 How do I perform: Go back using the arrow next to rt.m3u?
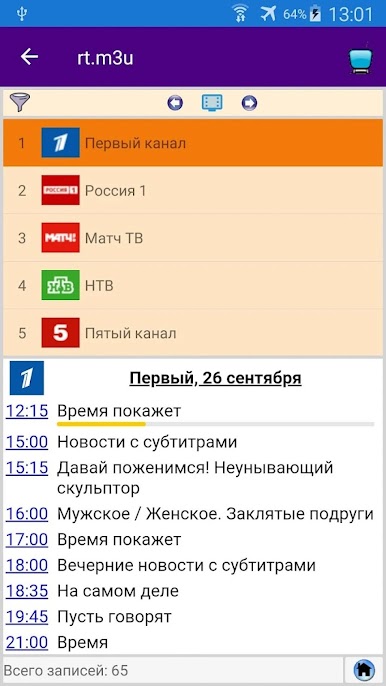(x=29, y=56)
